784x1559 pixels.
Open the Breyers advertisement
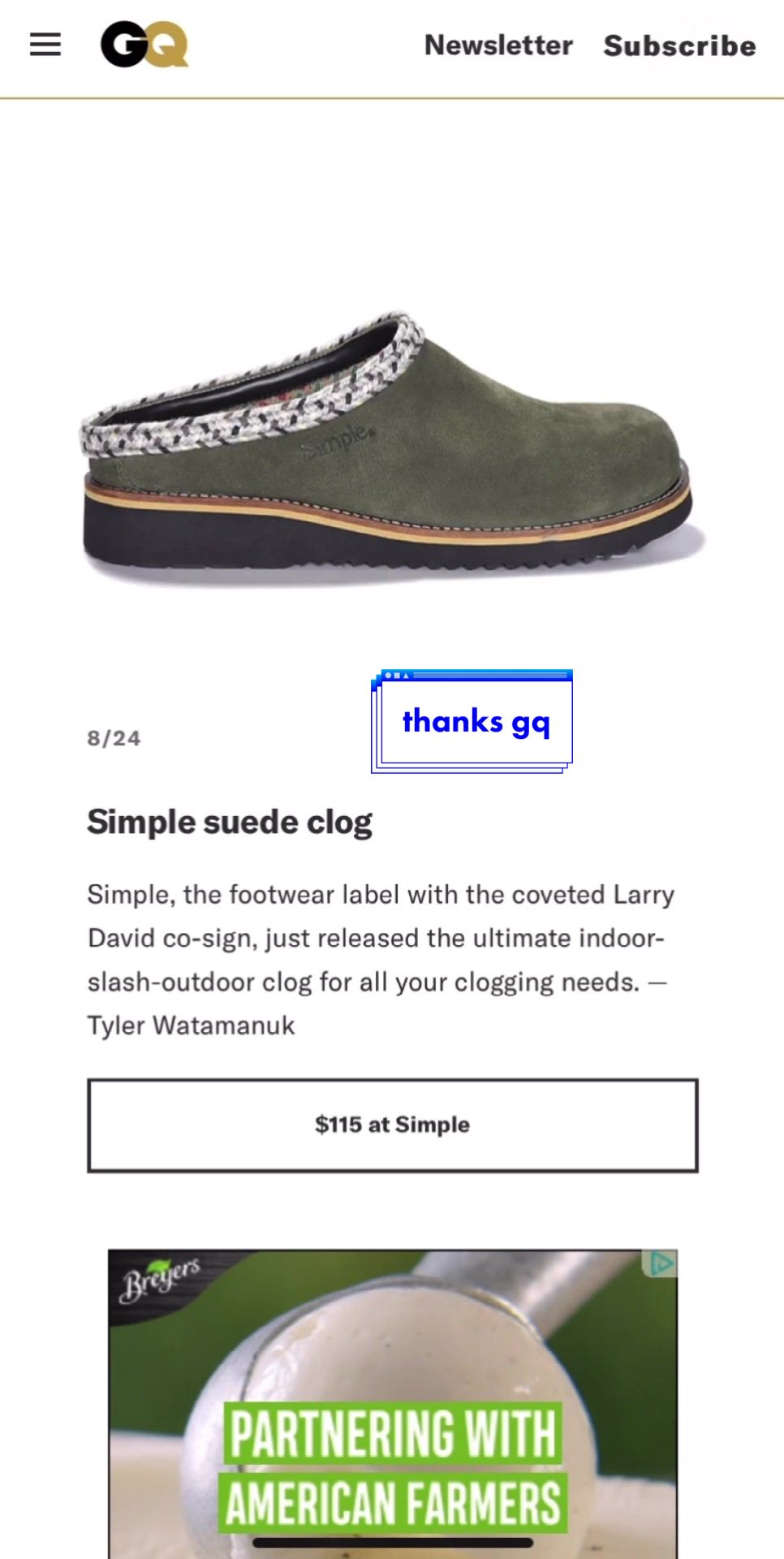tap(392, 1405)
